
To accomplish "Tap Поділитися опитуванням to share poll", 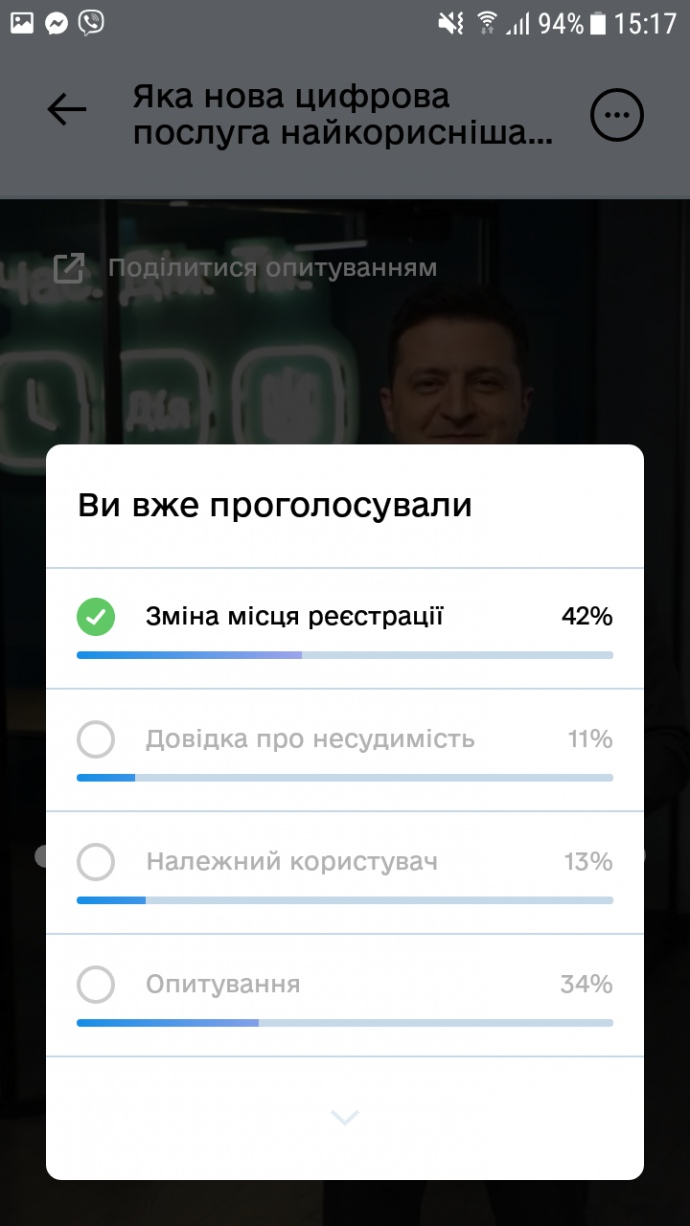I will 246,268.
